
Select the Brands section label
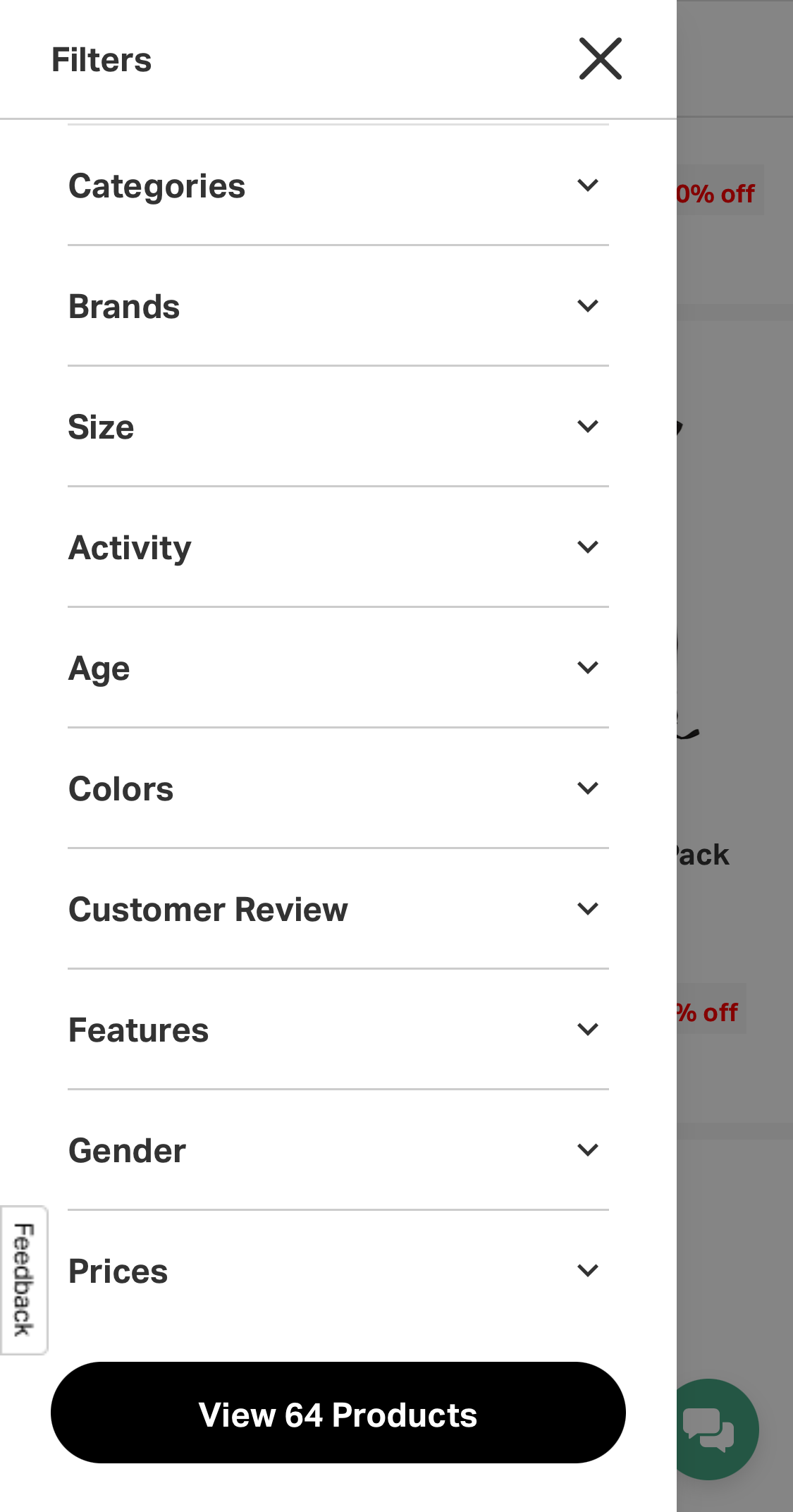point(124,305)
